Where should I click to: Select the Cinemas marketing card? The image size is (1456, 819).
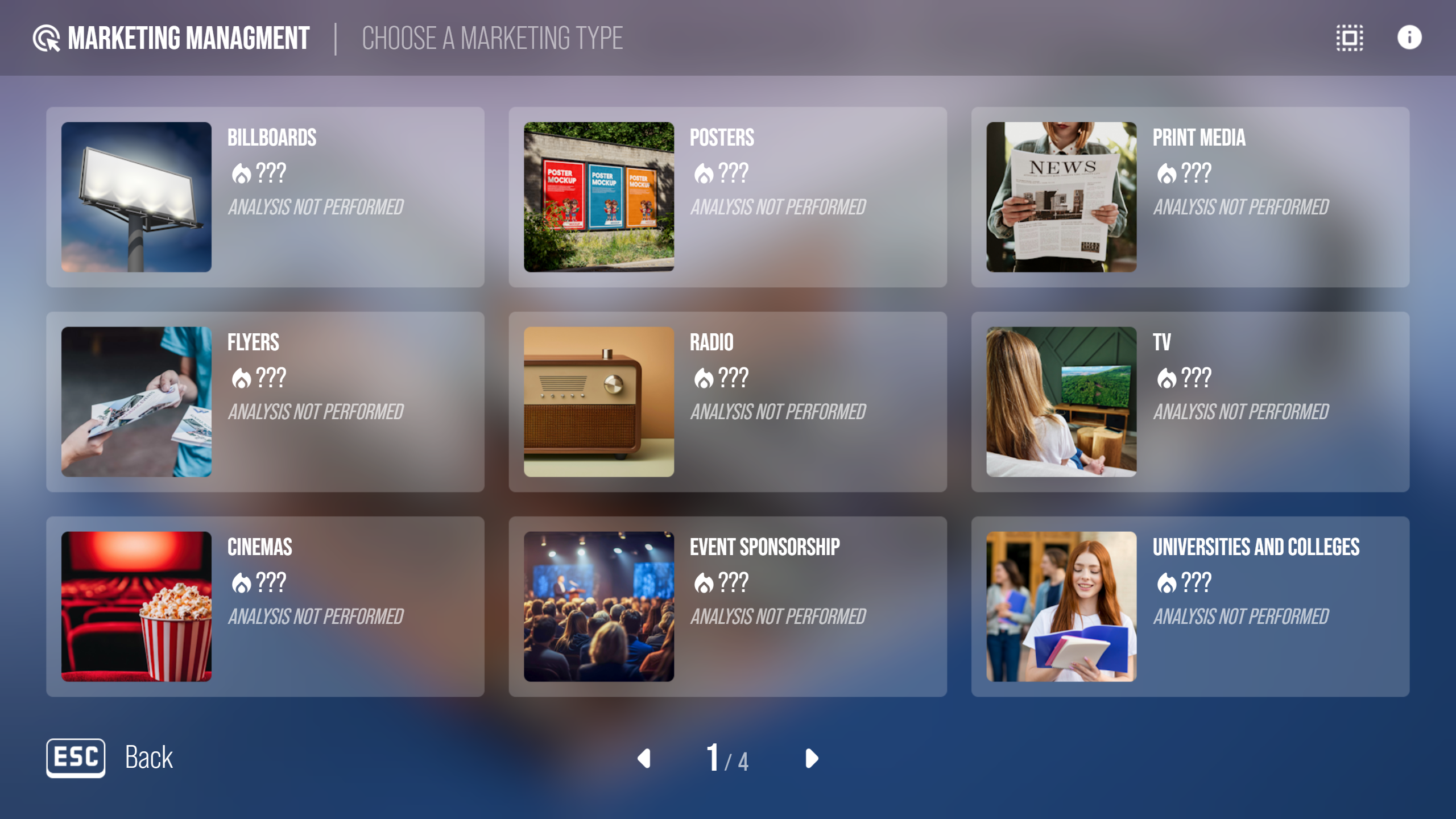pyautogui.click(x=265, y=606)
